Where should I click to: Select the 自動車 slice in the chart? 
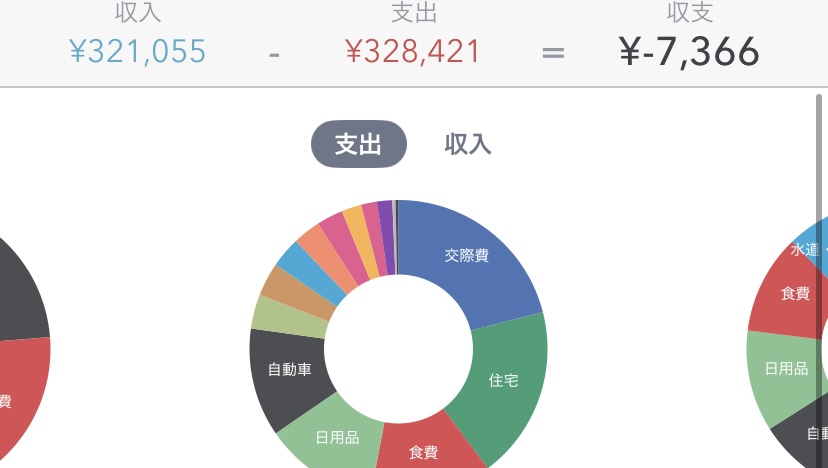pos(288,372)
